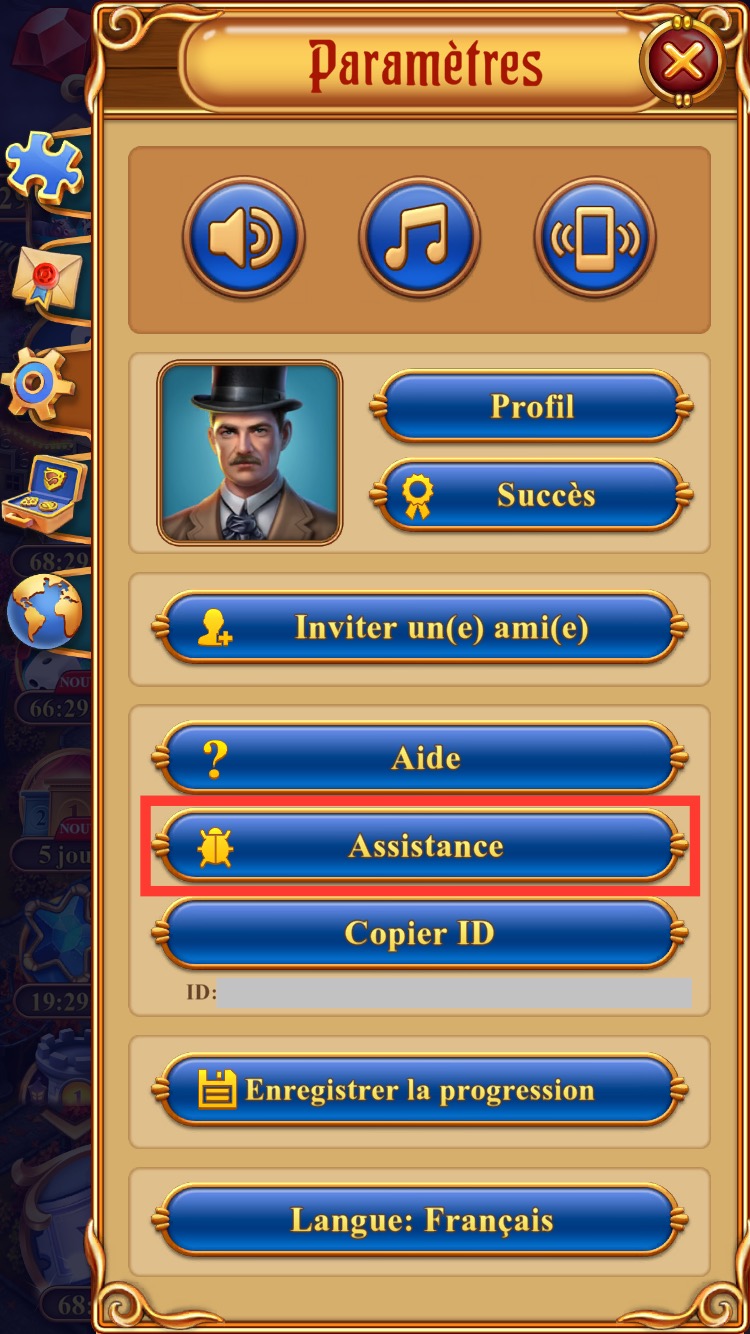Toggle the sound effects speaker button

point(243,239)
